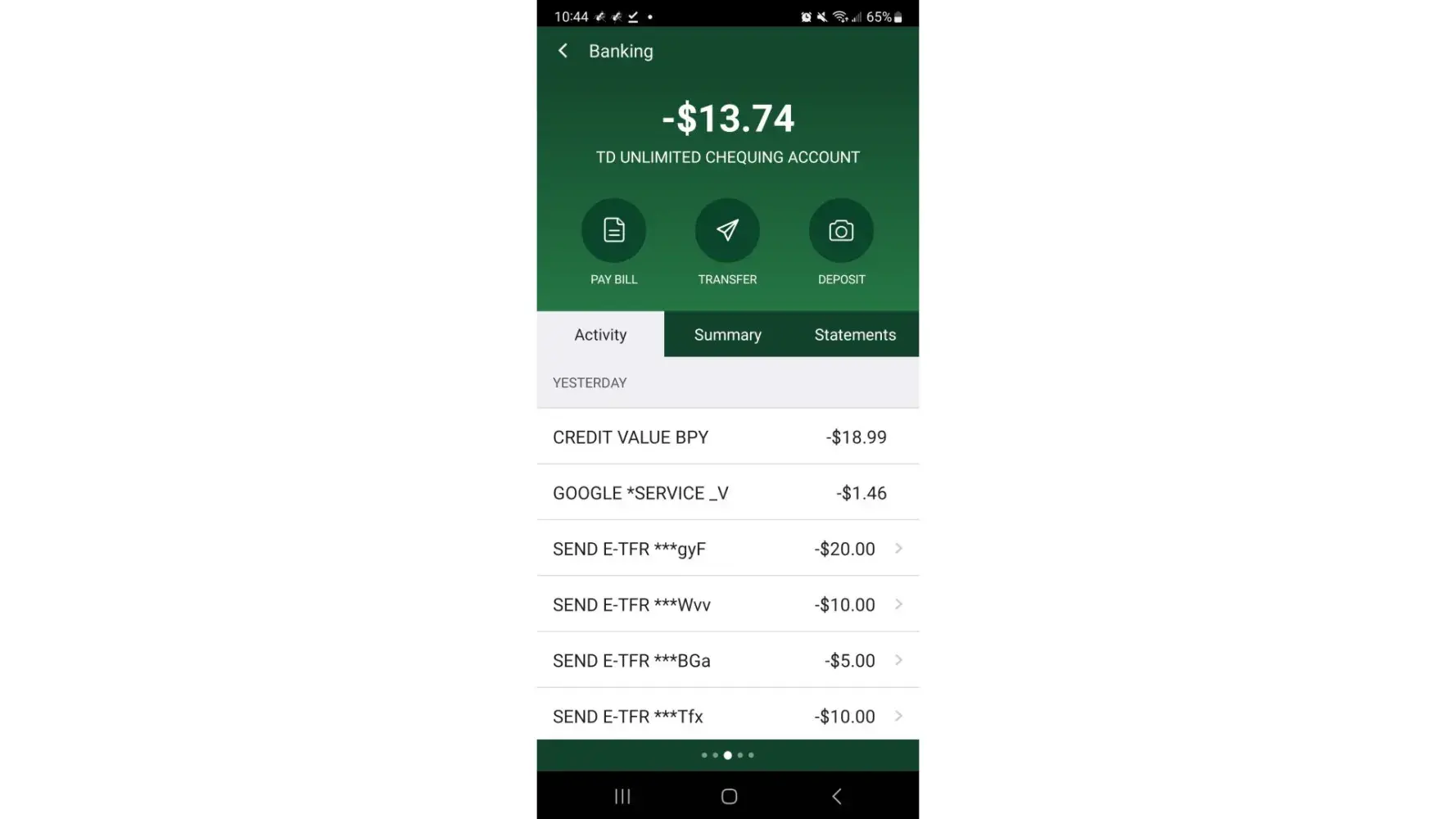The height and width of the screenshot is (819, 1456).
Task: Open the Deposit camera option
Action: [x=841, y=231]
